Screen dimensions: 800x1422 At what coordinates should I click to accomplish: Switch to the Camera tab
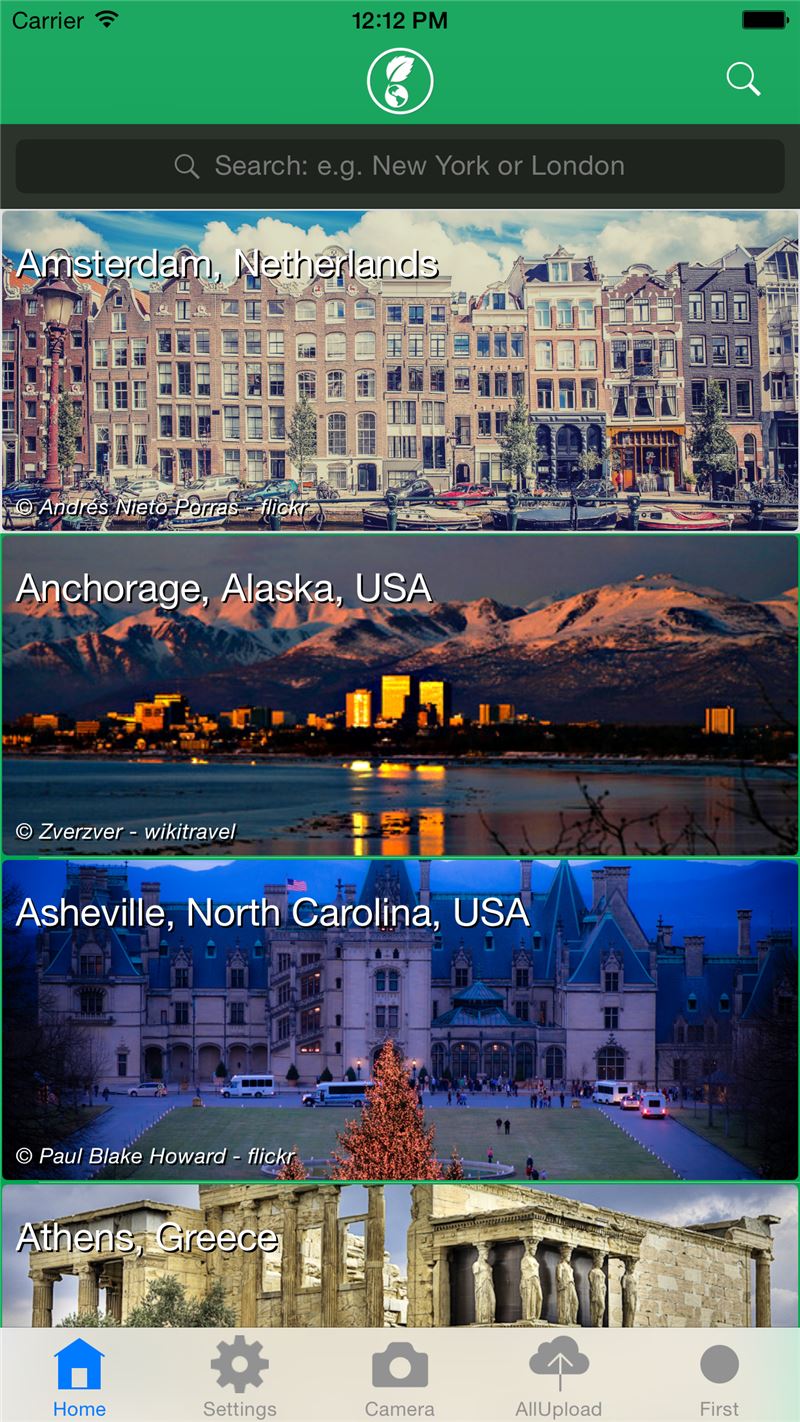pyautogui.click(x=400, y=1378)
